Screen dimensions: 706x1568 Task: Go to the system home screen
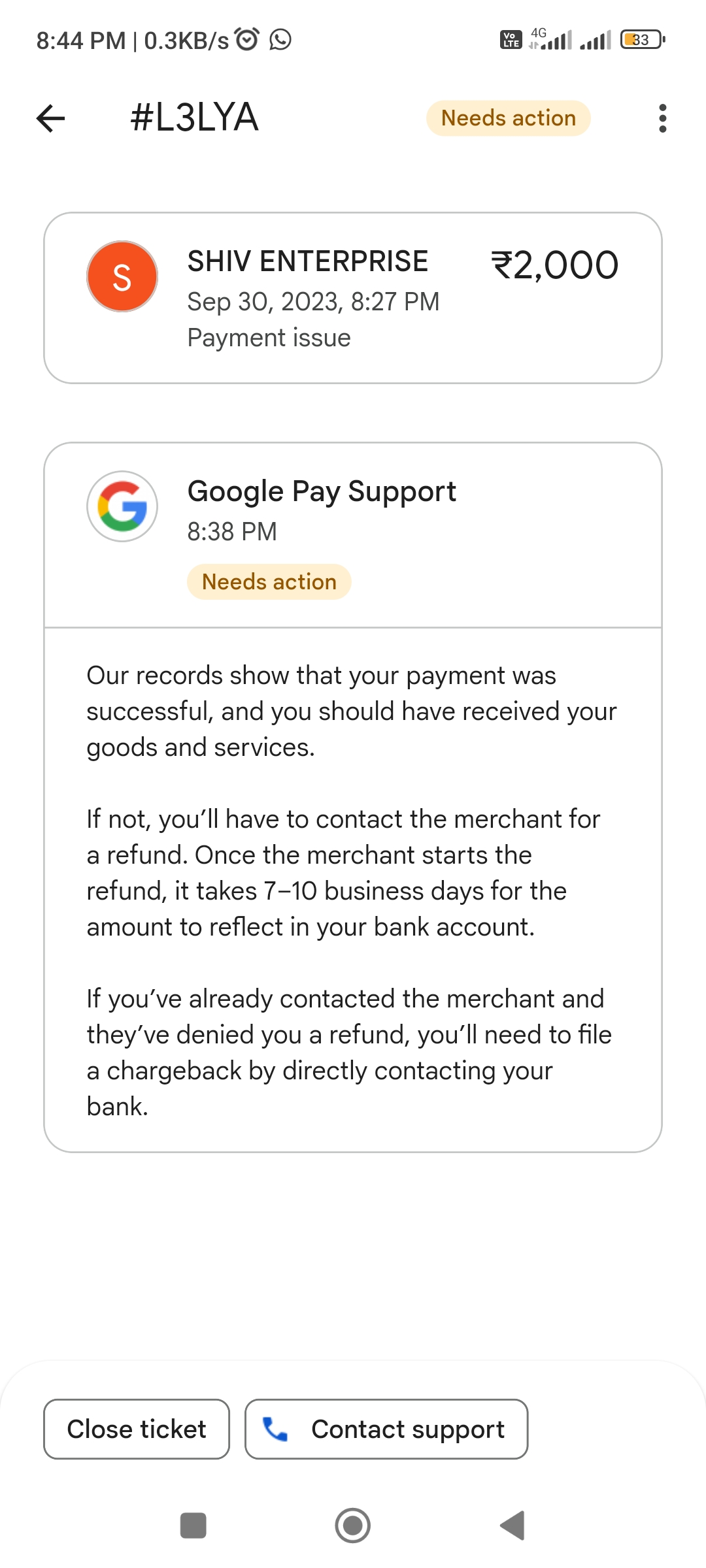(x=352, y=1526)
